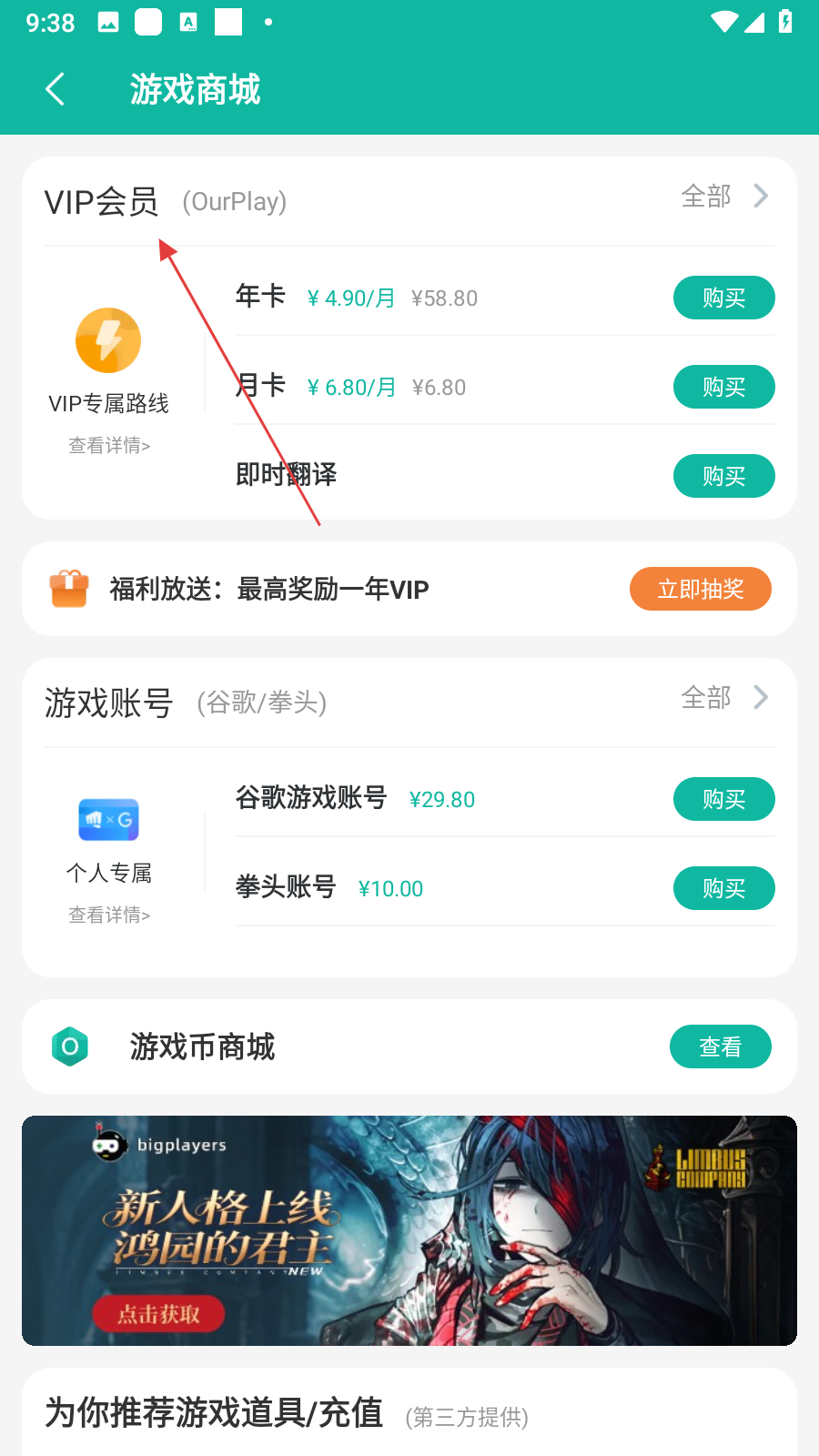Purchase the 月卡 VIP plan
This screenshot has height=1456, width=819.
click(x=723, y=388)
